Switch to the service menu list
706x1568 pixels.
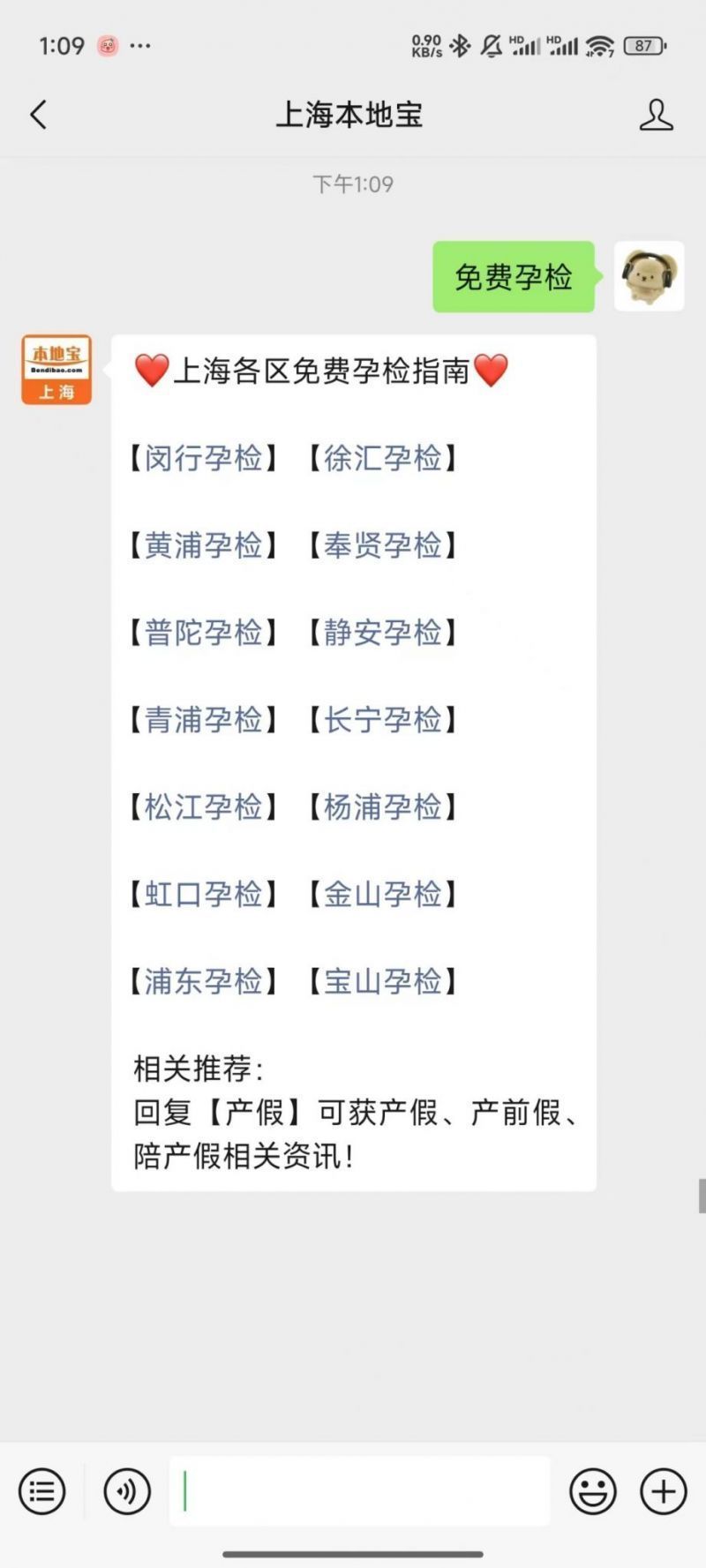[41, 1491]
